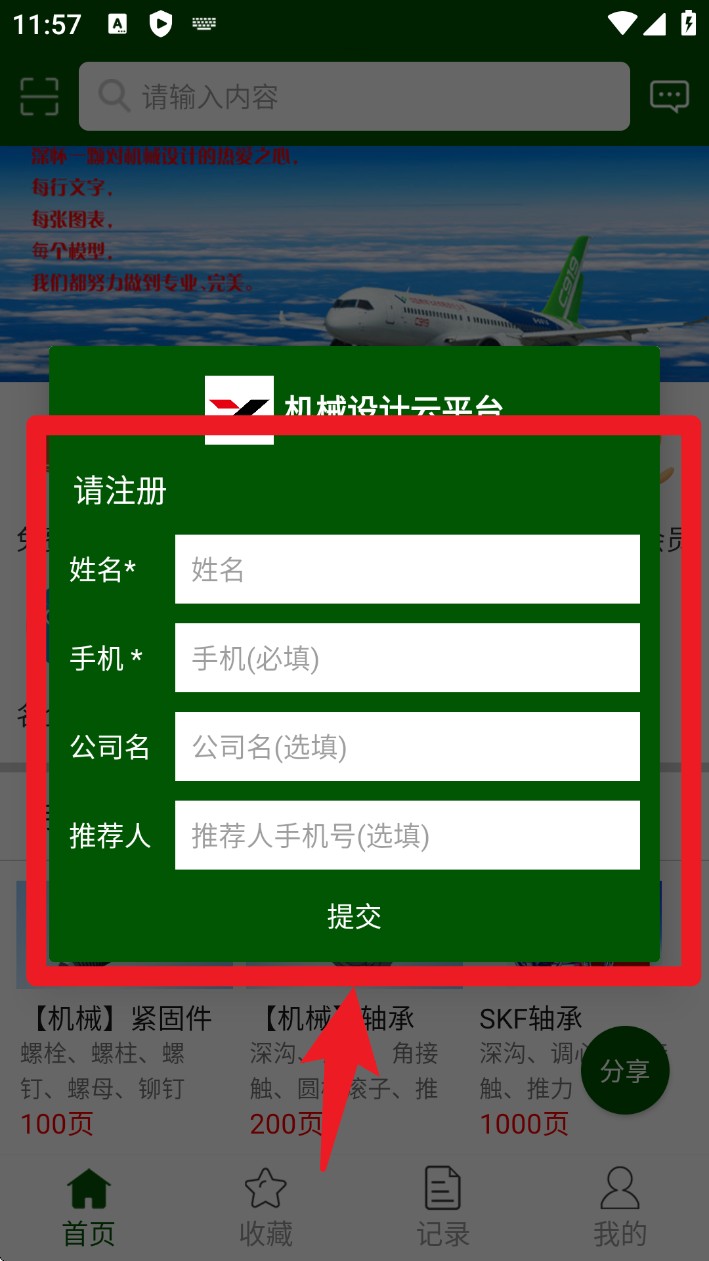The height and width of the screenshot is (1261, 709).
Task: Submit registration with 提交 button
Action: tap(354, 916)
